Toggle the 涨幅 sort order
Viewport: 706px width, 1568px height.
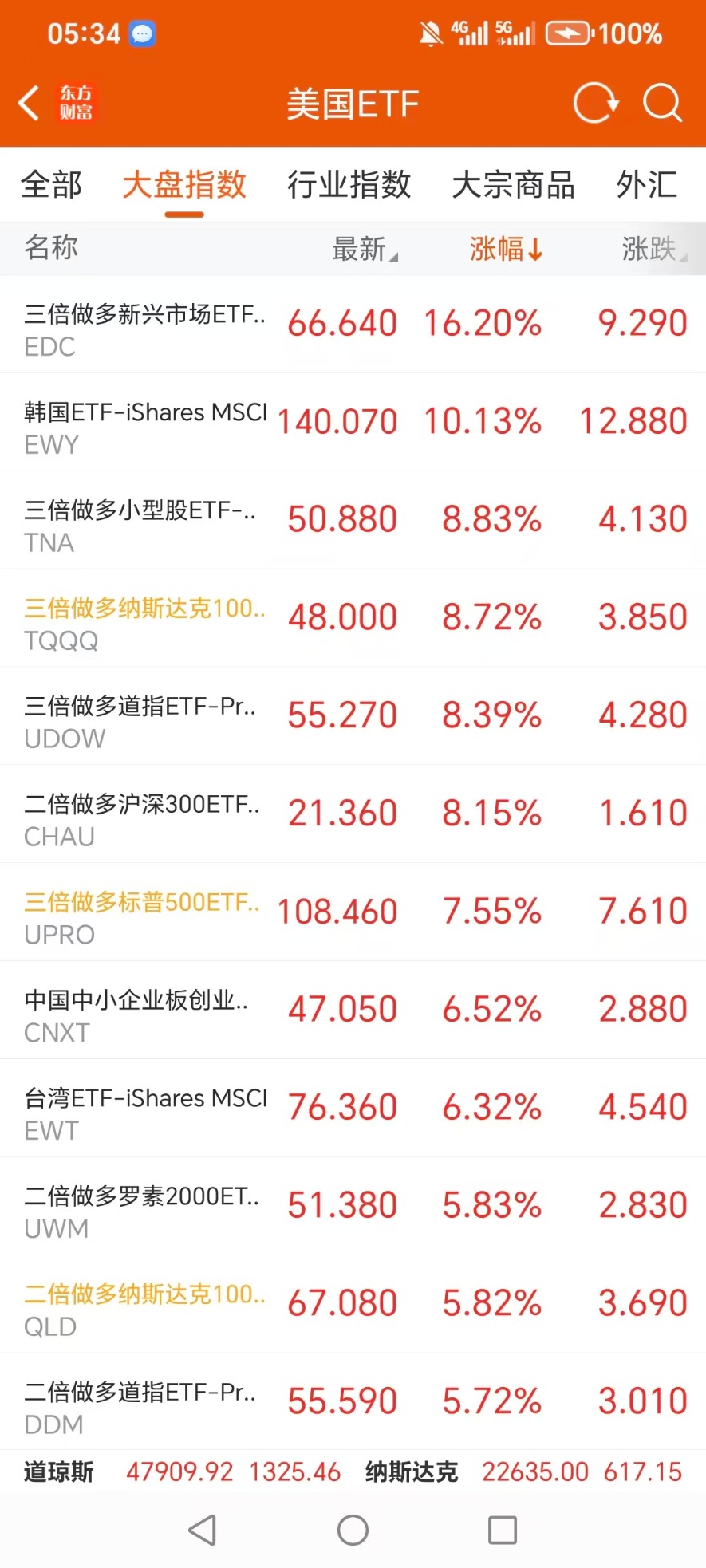(506, 250)
